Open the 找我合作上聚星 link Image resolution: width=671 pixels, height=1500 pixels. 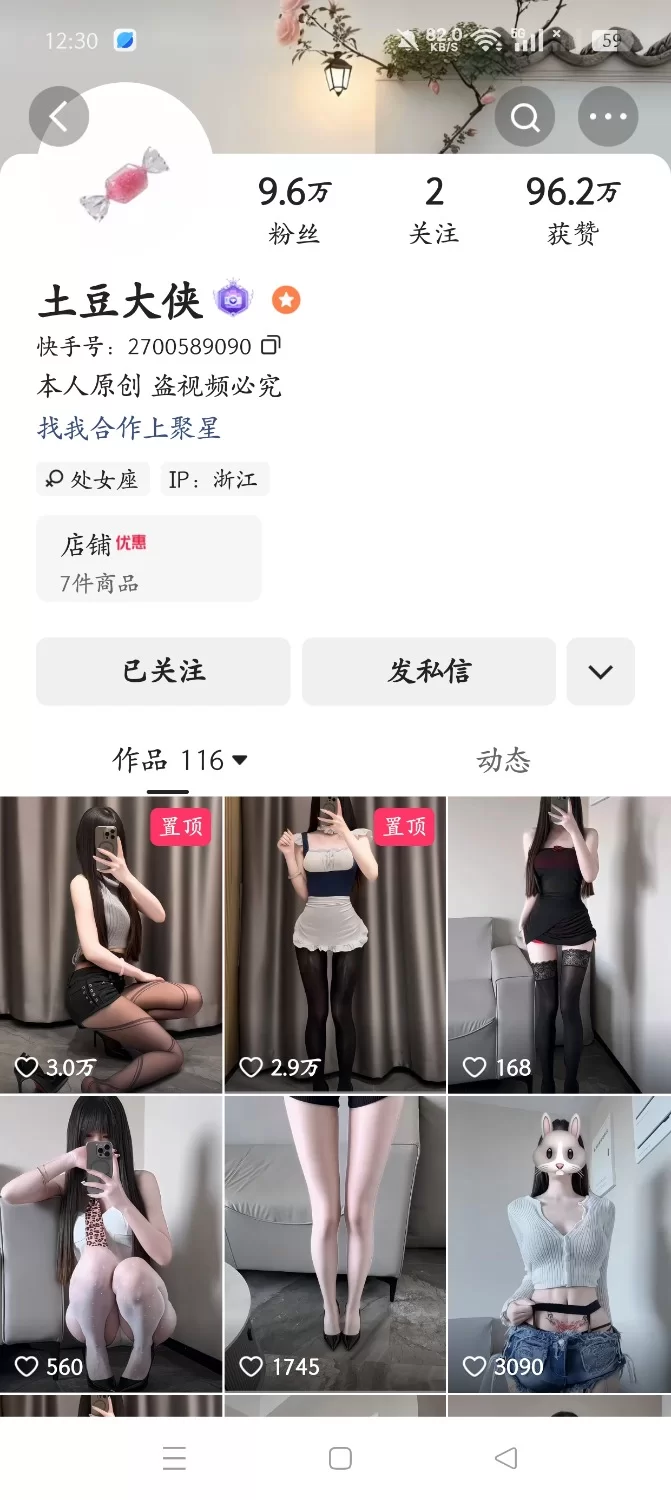point(128,428)
